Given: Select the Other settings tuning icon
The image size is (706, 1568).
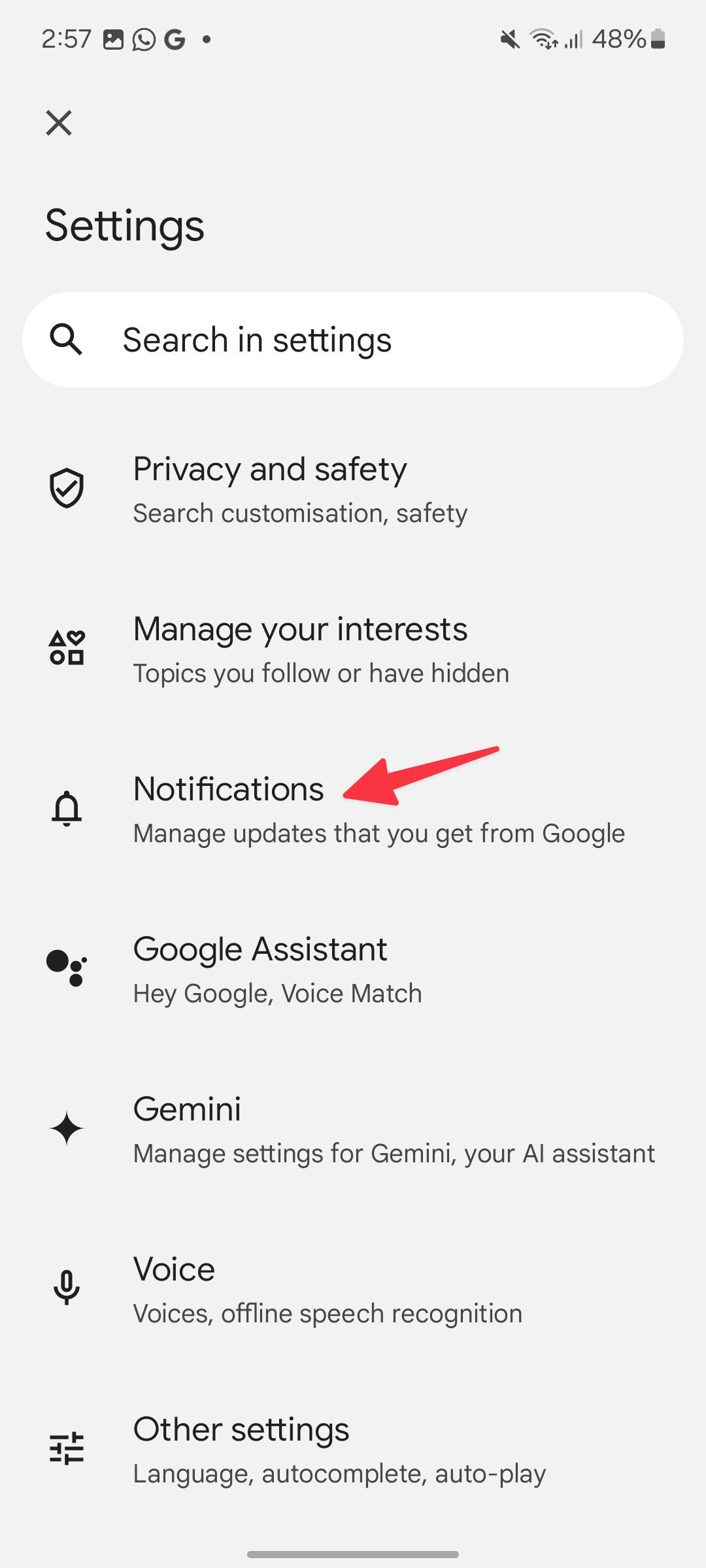Looking at the screenshot, I should click(65, 1448).
